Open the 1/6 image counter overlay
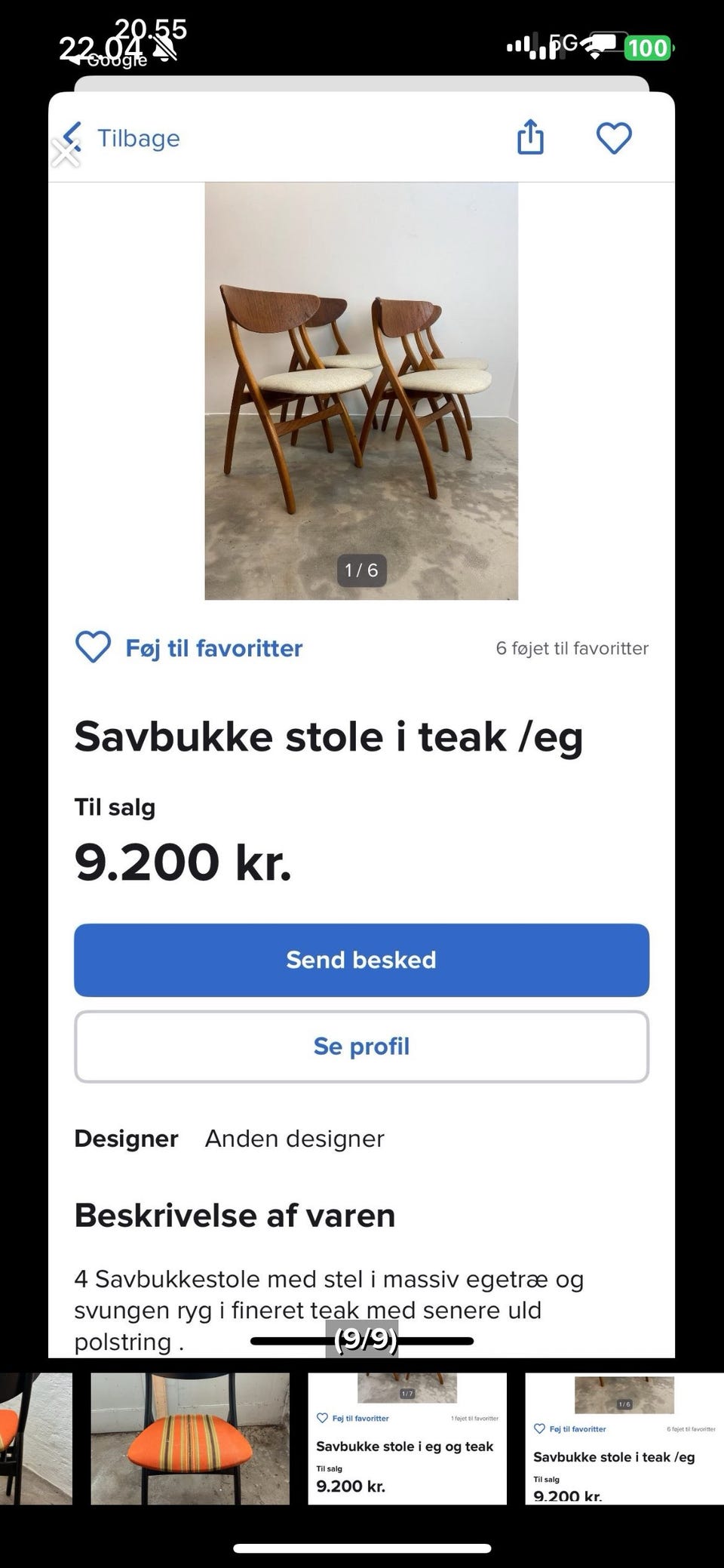This screenshot has width=724, height=1568. (362, 571)
